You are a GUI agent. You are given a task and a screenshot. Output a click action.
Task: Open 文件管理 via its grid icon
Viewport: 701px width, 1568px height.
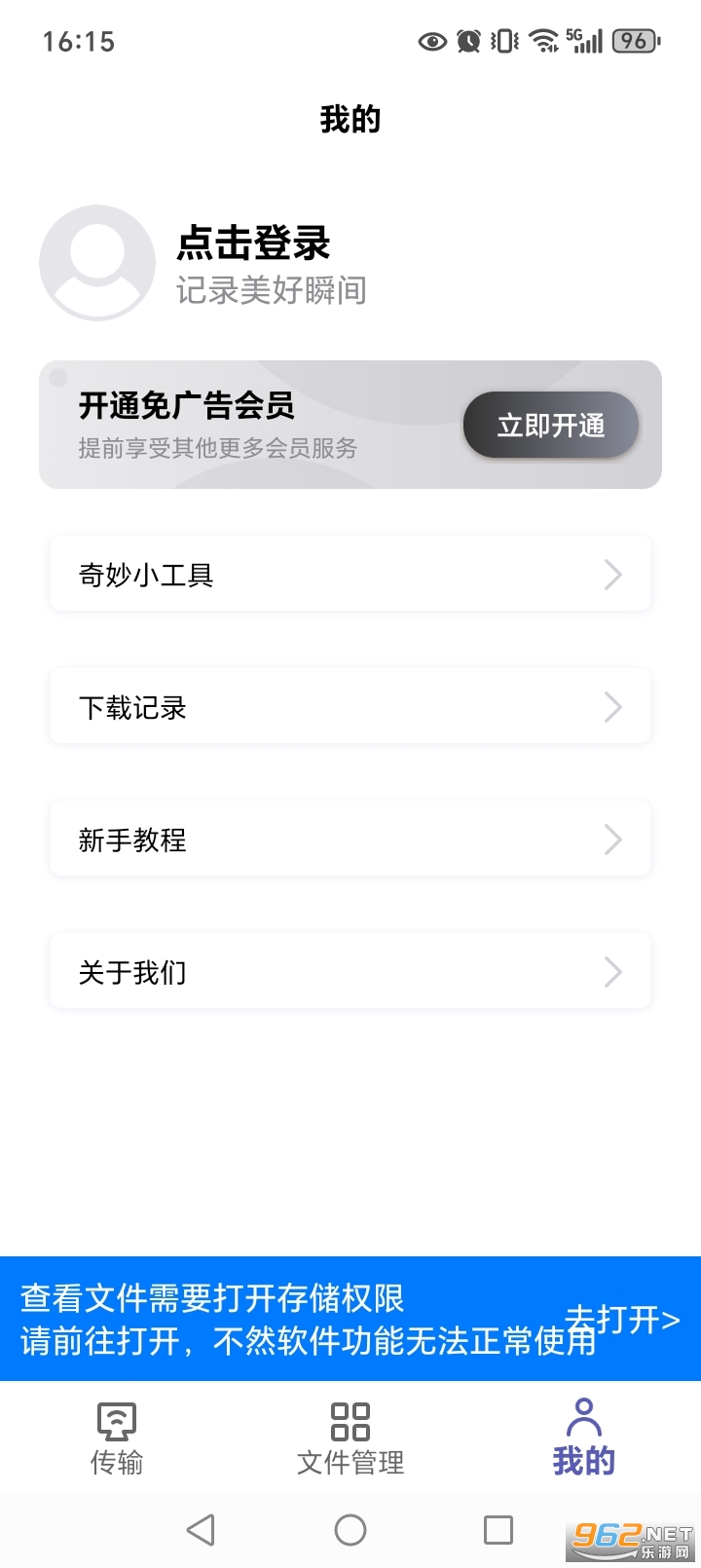click(350, 1422)
